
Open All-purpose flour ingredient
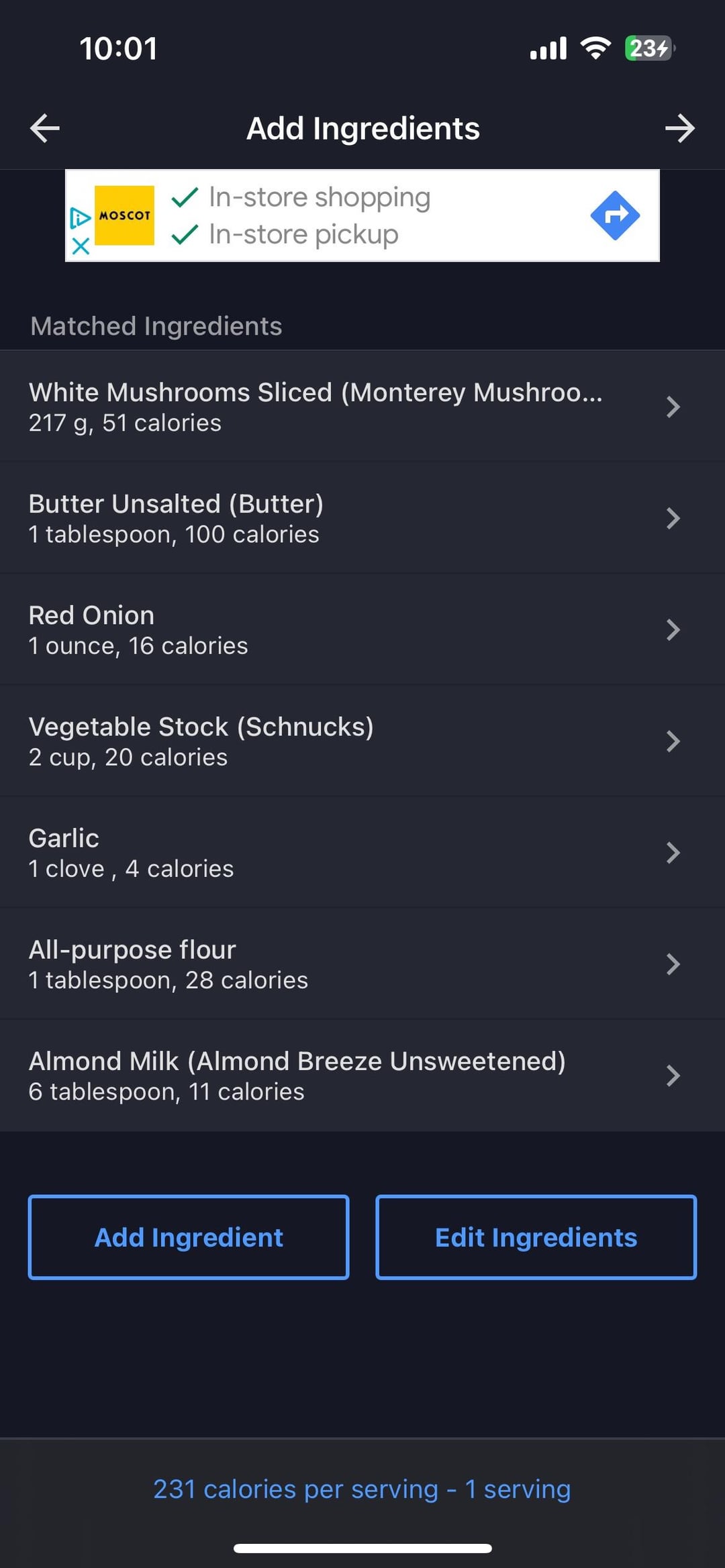coord(362,963)
